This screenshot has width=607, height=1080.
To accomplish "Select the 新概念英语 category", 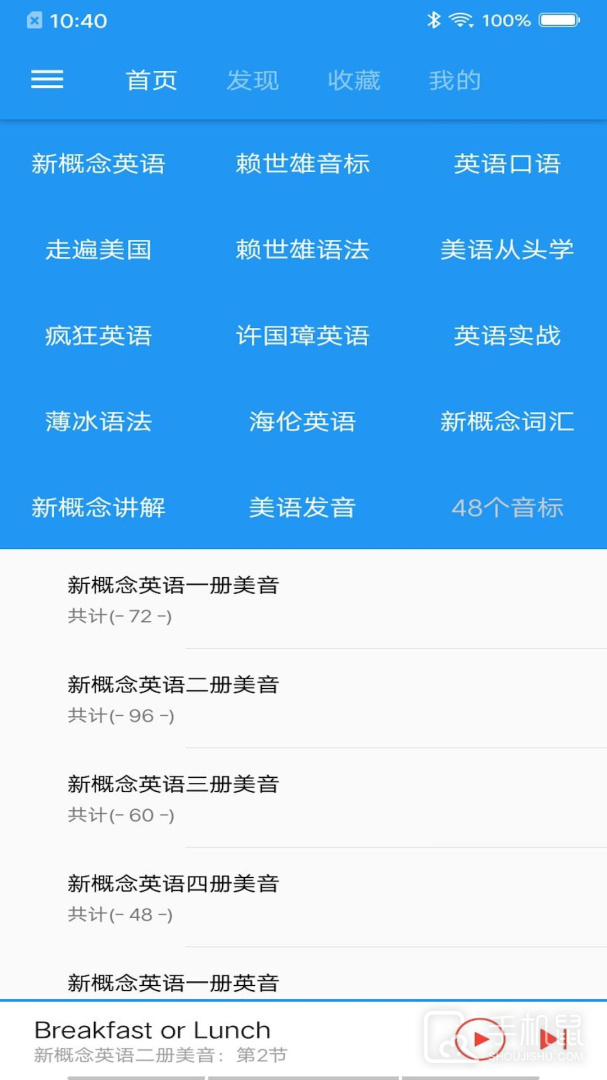I will click(98, 164).
